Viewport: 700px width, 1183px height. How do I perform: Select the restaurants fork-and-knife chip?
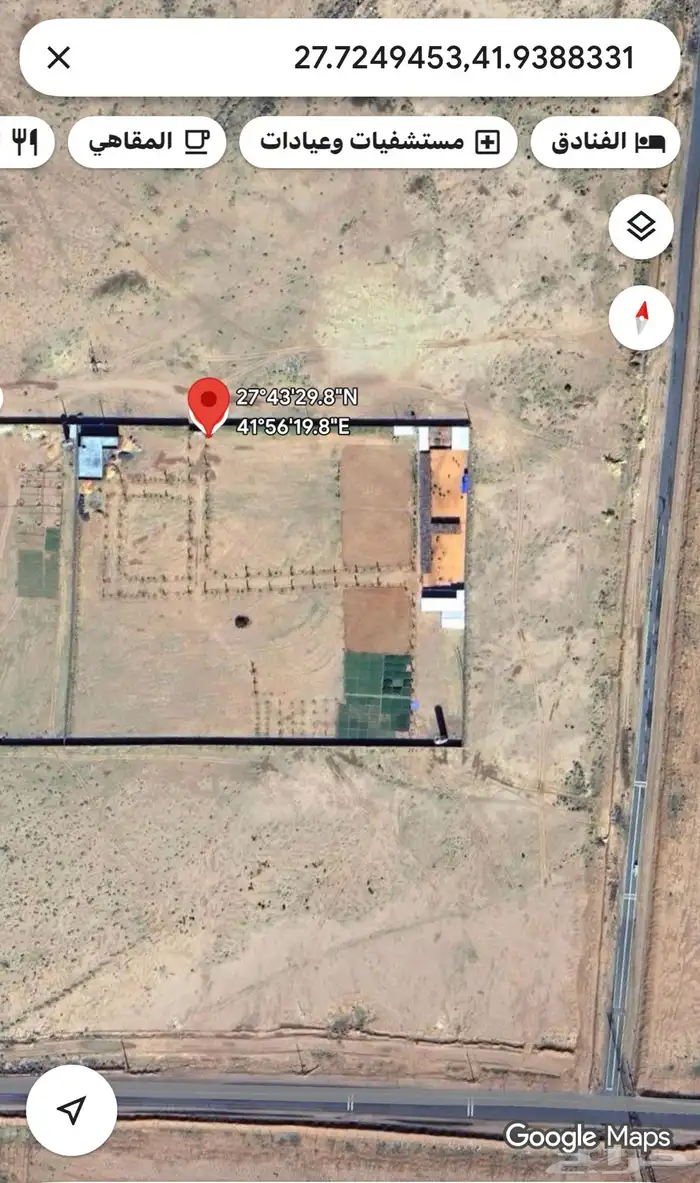[x=25, y=142]
